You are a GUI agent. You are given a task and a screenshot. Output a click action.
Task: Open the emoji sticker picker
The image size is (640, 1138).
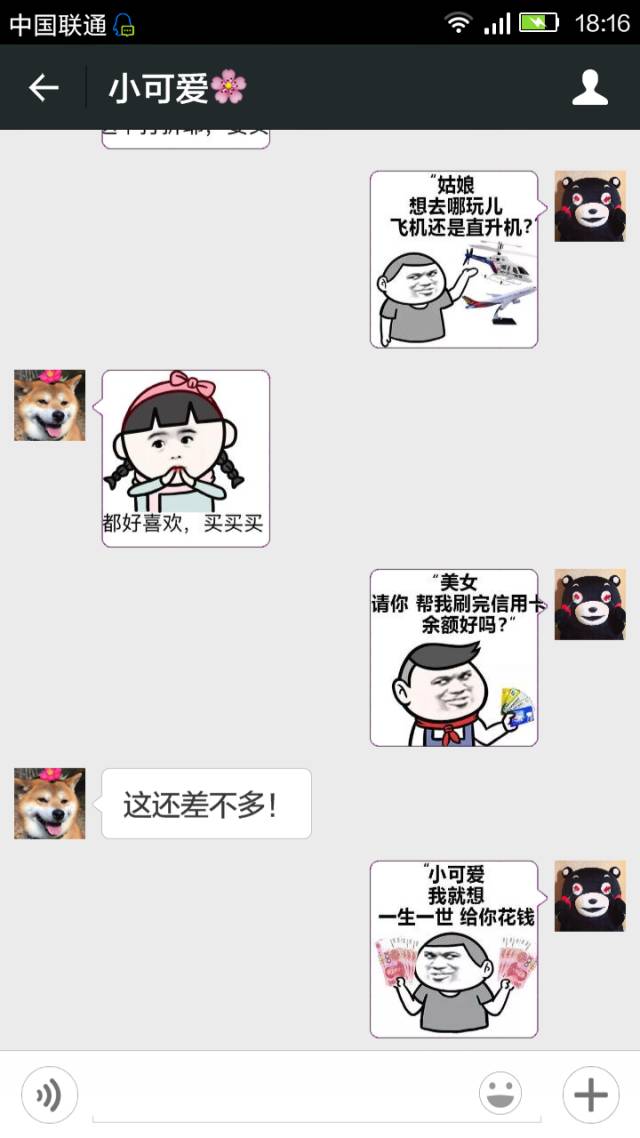point(500,1095)
